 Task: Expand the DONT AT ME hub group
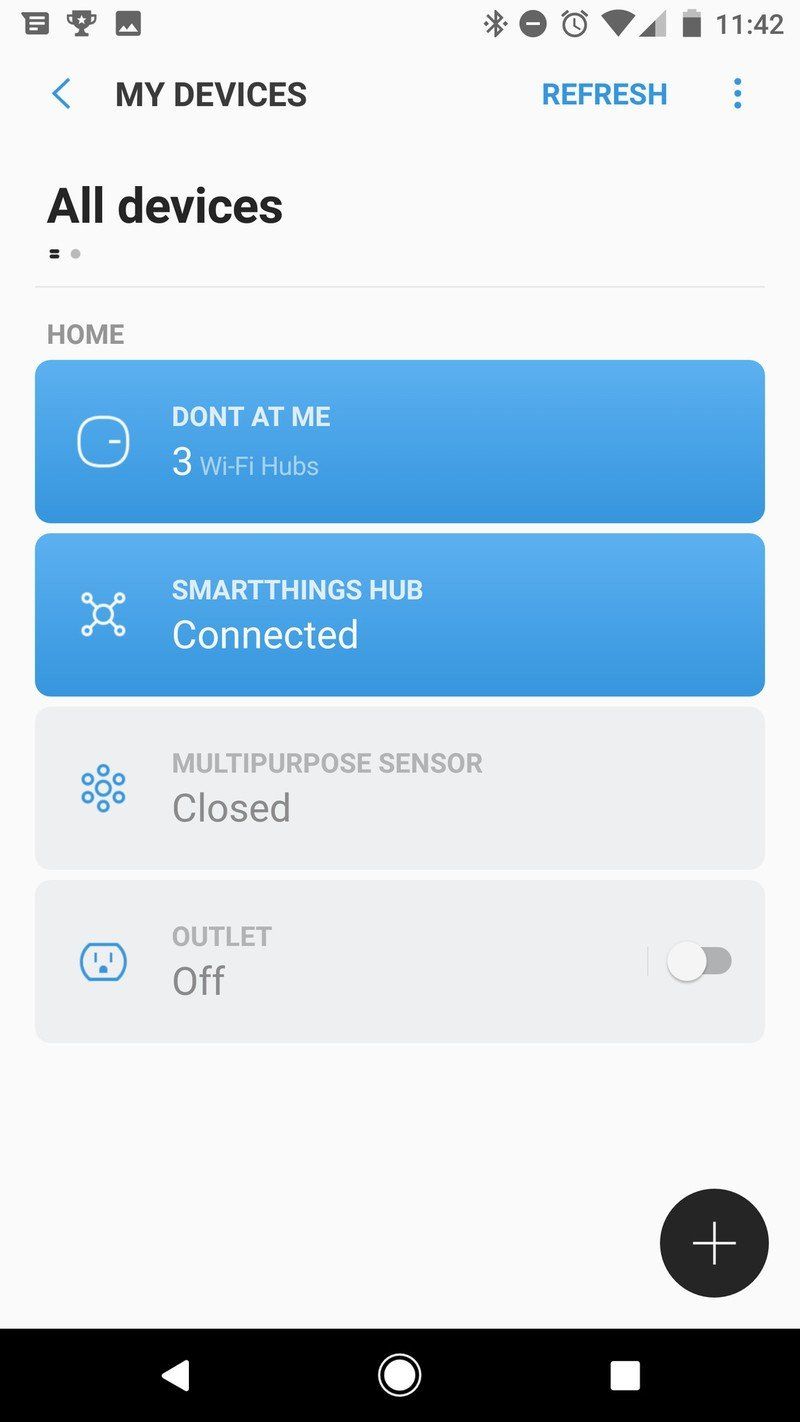[x=400, y=440]
